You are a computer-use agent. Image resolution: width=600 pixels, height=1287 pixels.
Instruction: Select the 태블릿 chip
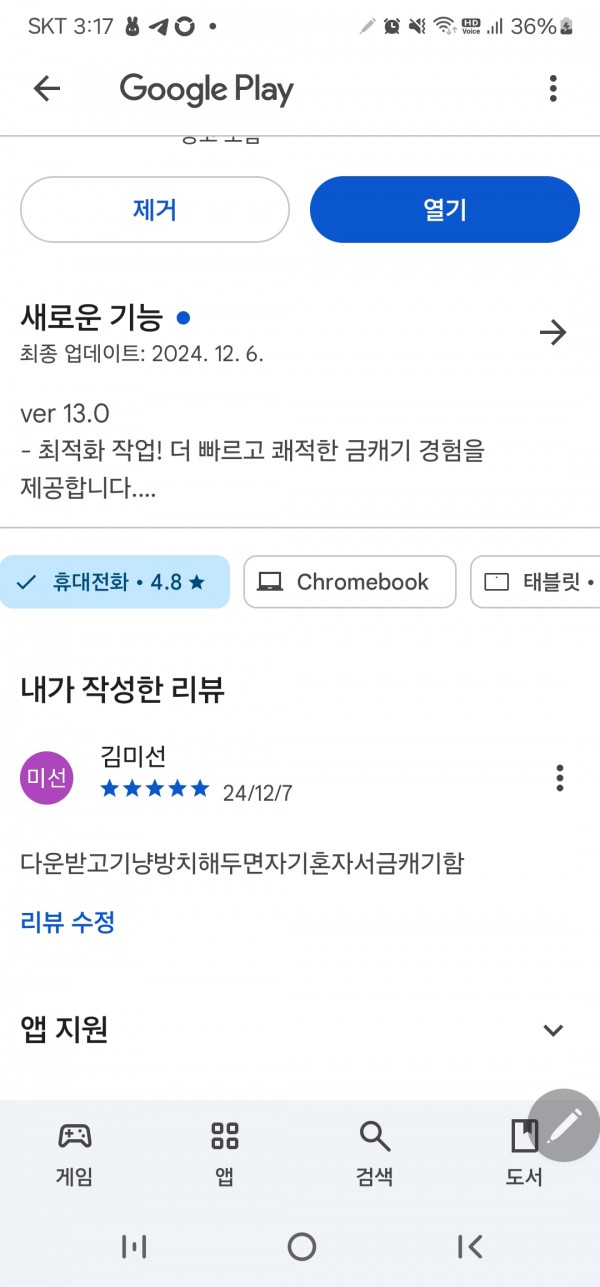(536, 582)
